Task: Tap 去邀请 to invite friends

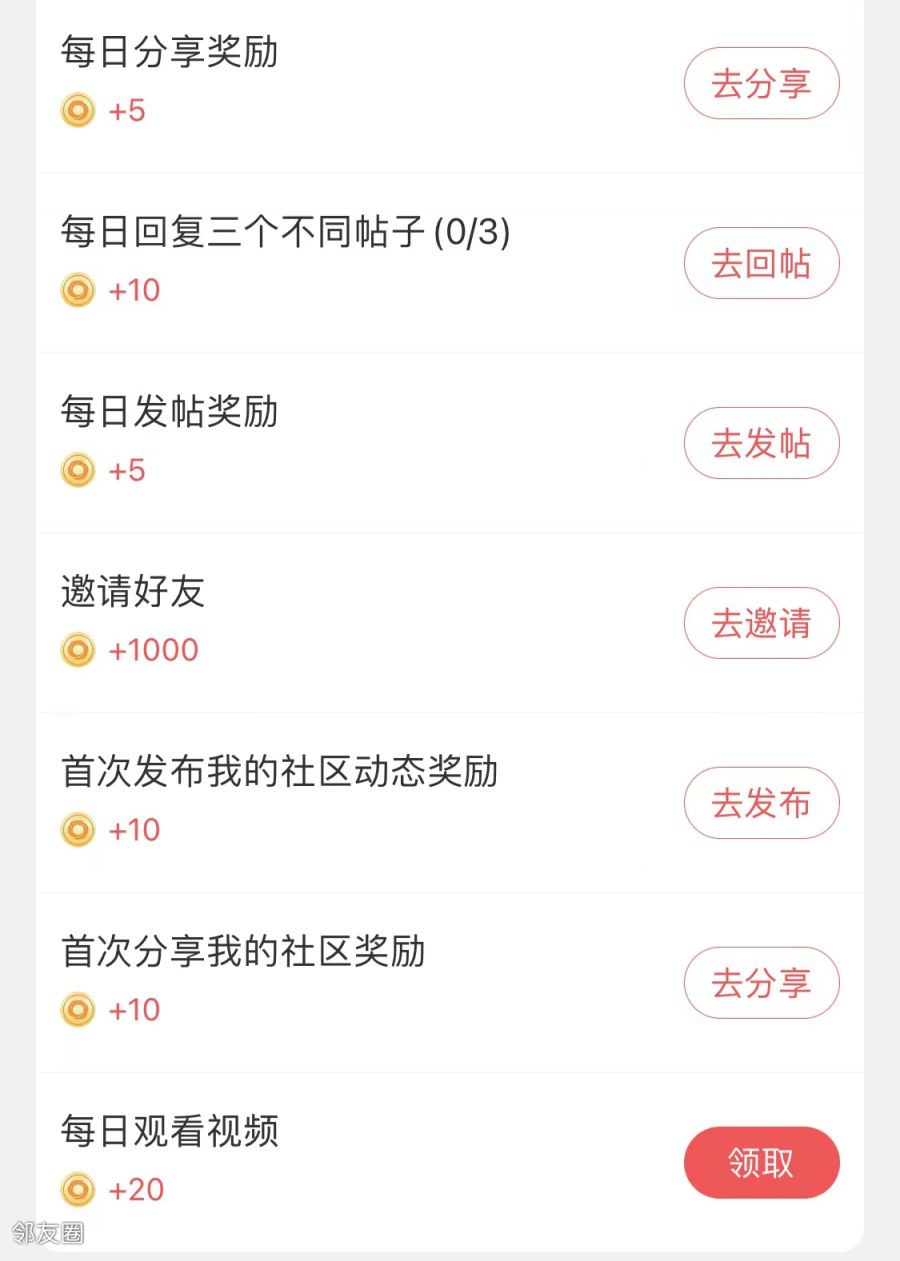Action: (x=761, y=624)
